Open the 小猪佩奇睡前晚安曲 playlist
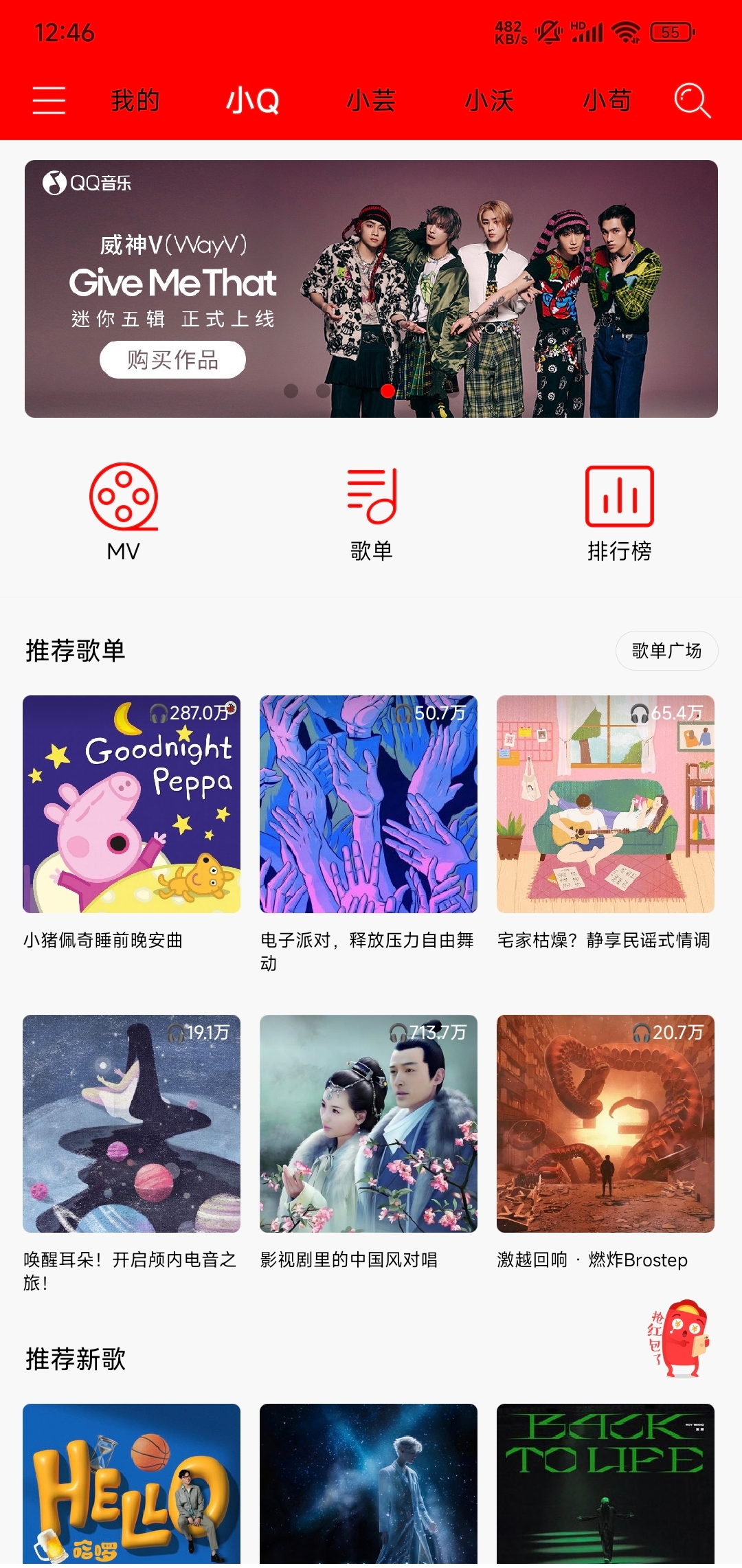 point(131,804)
